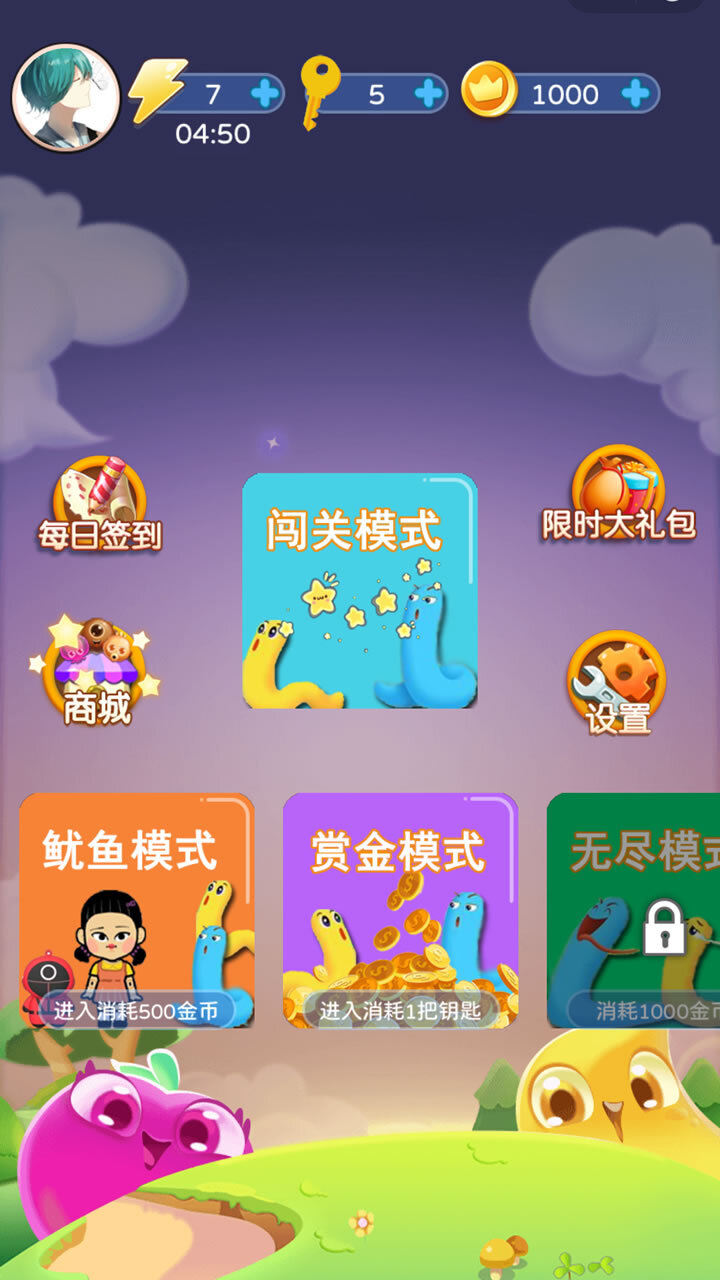Open 每日签到 daily check-in
The image size is (720, 1280).
pos(99,505)
